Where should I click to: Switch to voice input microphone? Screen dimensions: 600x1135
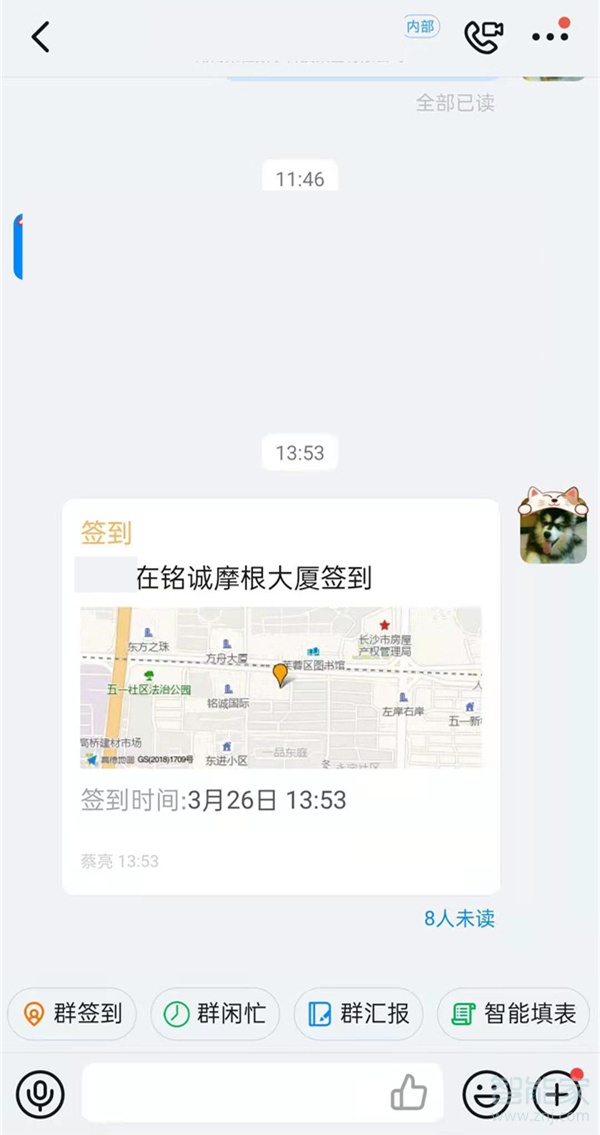(40, 1093)
